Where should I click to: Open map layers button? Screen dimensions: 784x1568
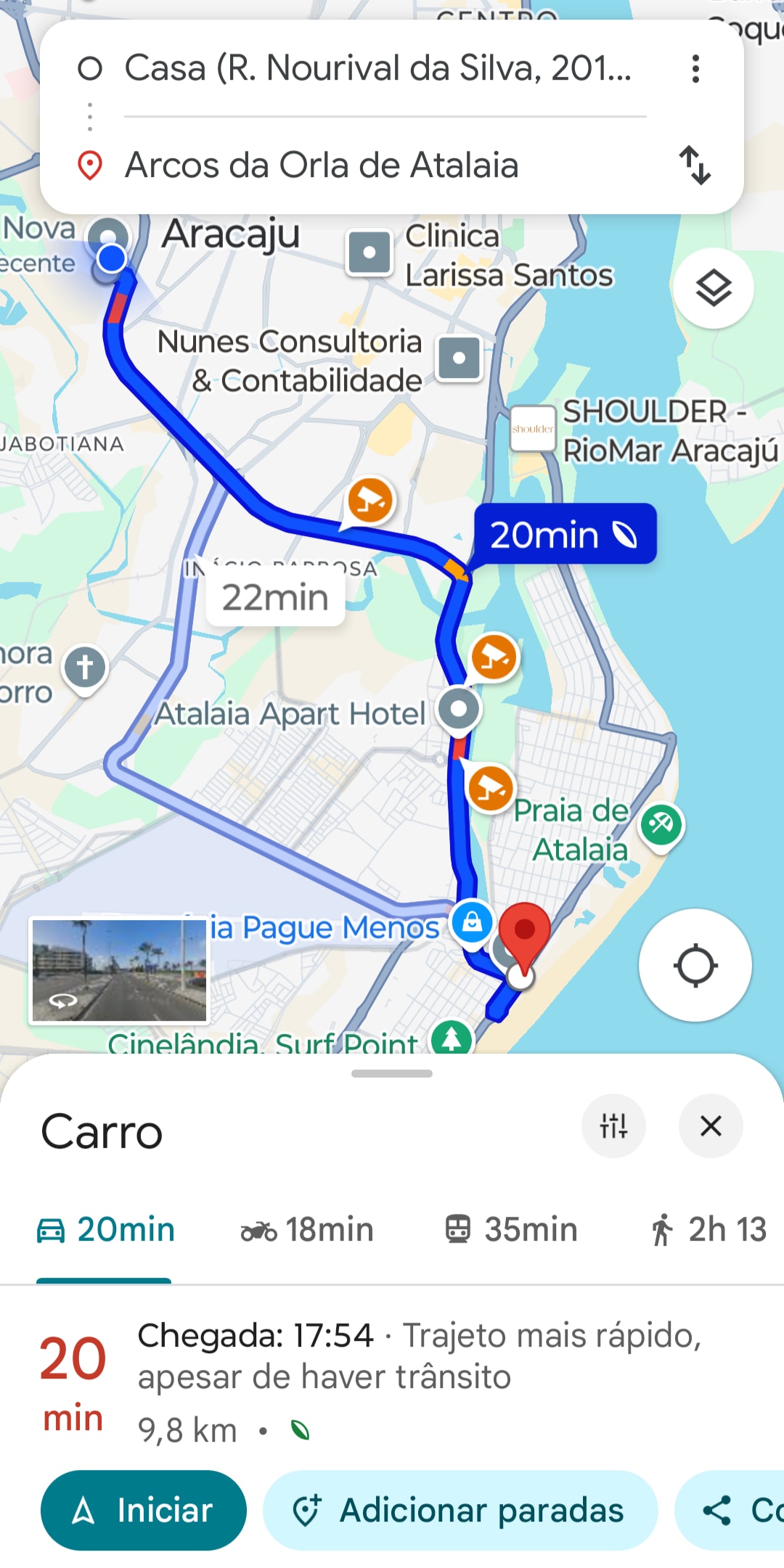(713, 289)
